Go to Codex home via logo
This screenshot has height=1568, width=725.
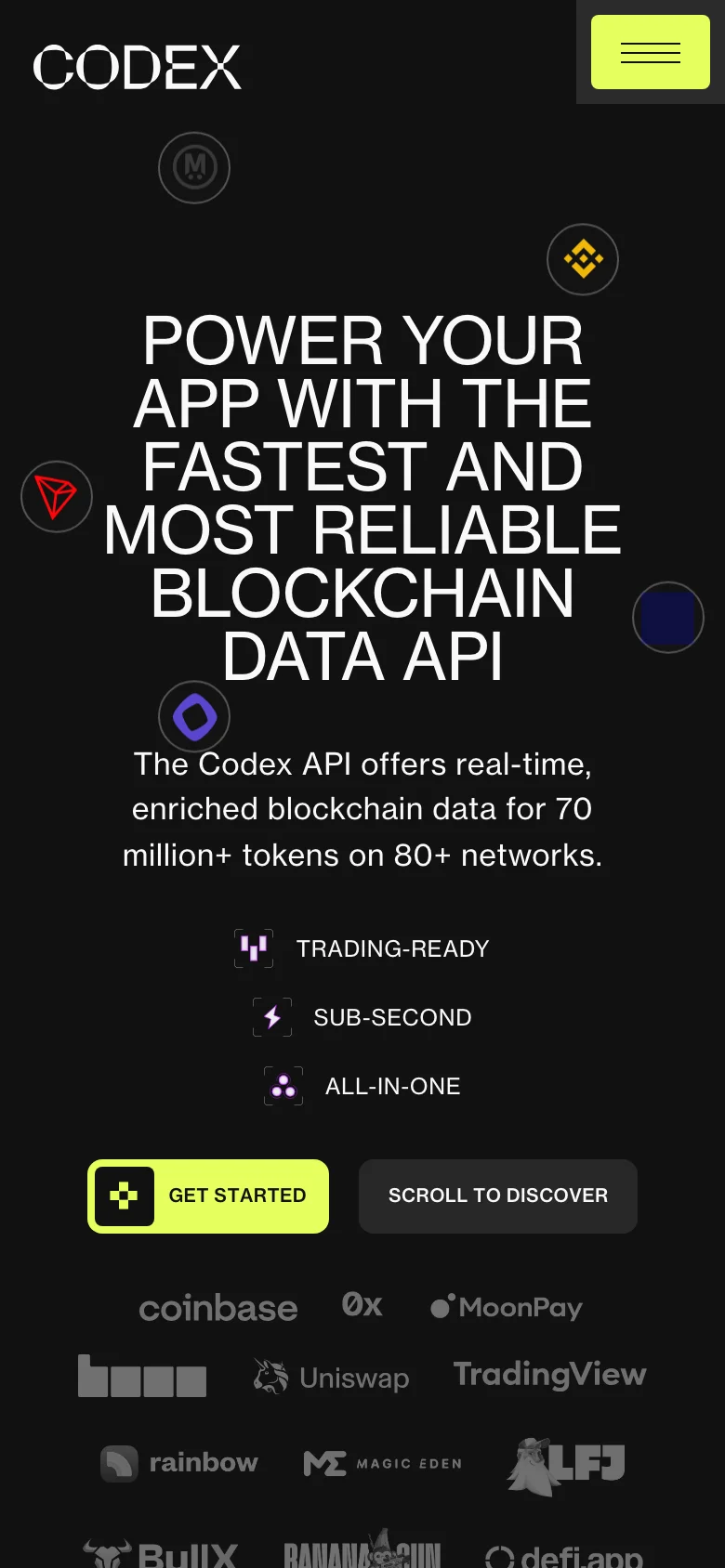138,67
